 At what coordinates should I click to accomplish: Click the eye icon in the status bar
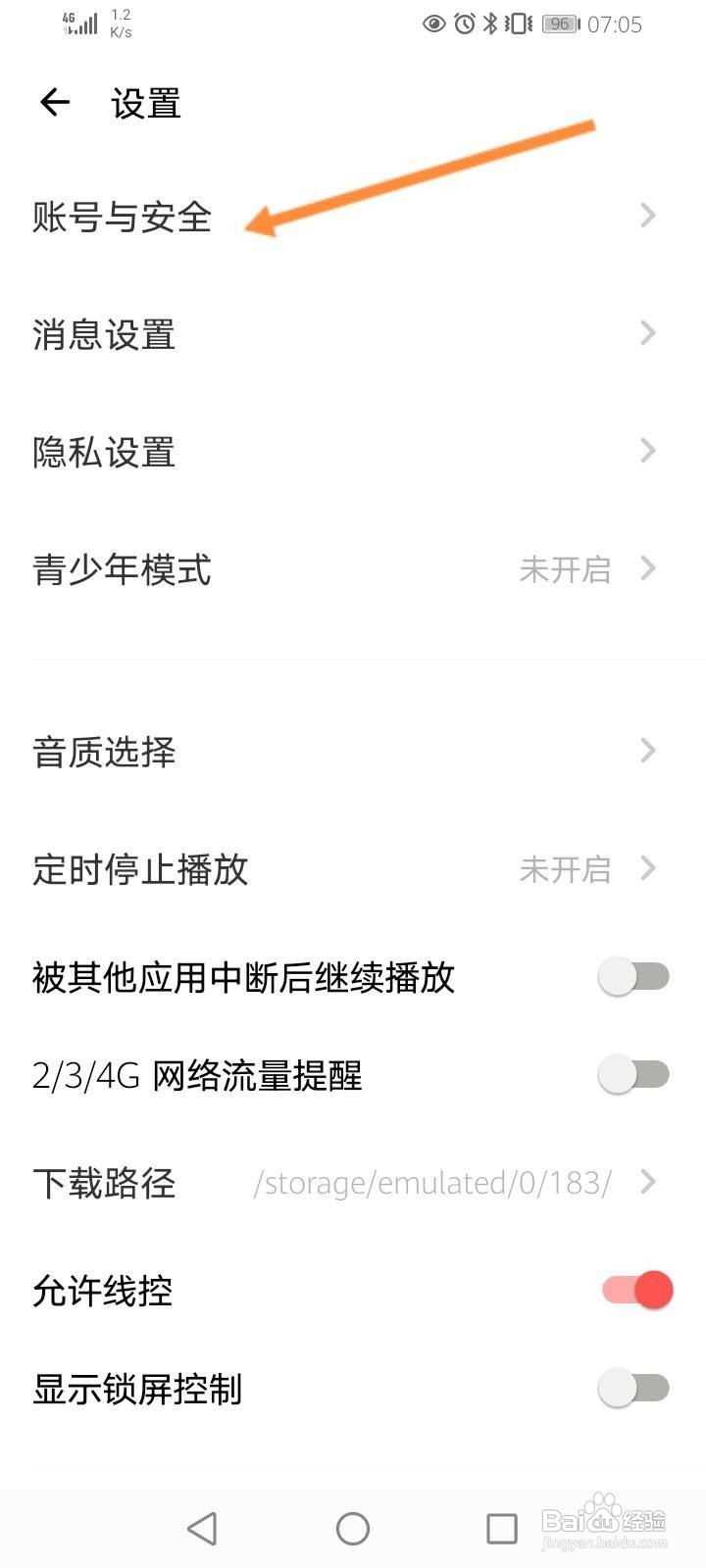tap(431, 24)
